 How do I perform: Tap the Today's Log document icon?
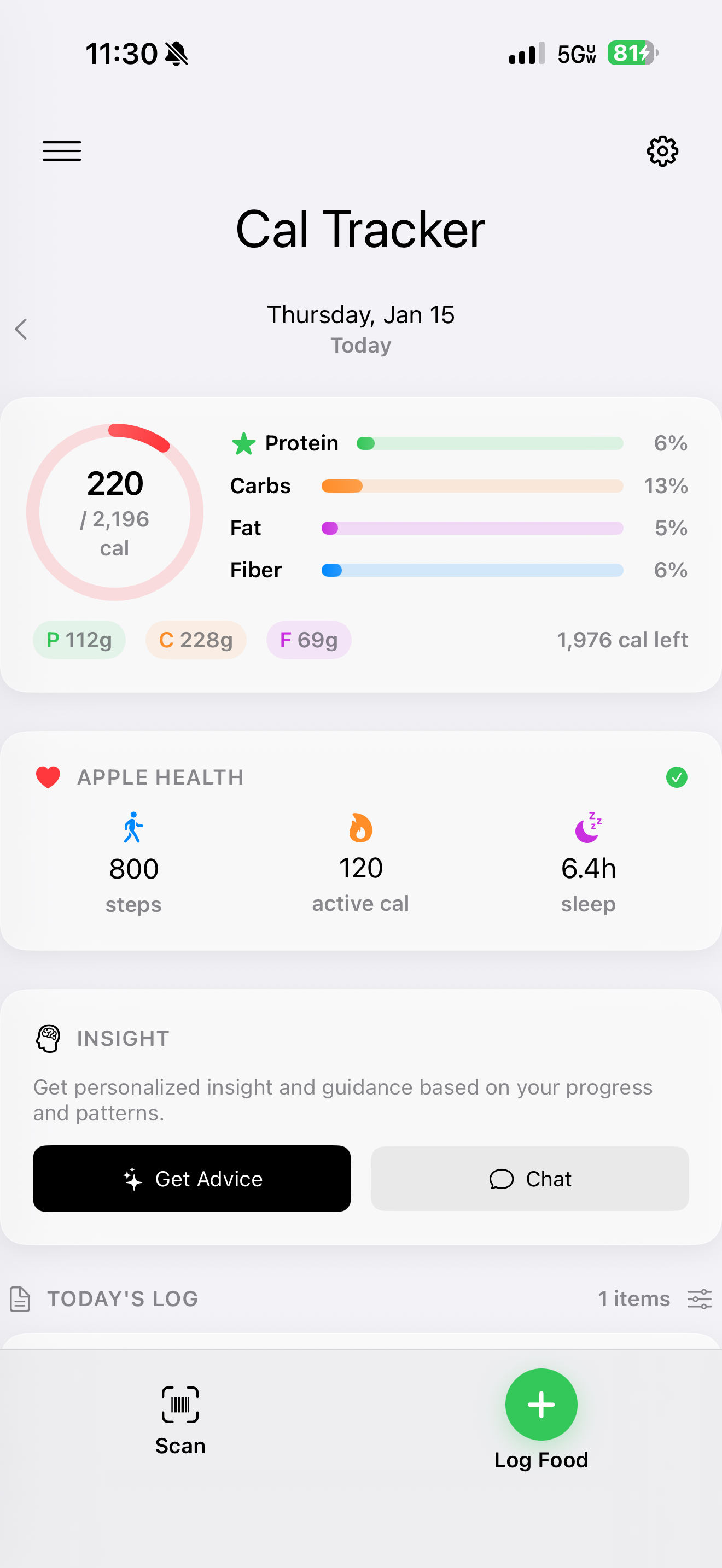click(x=20, y=1298)
